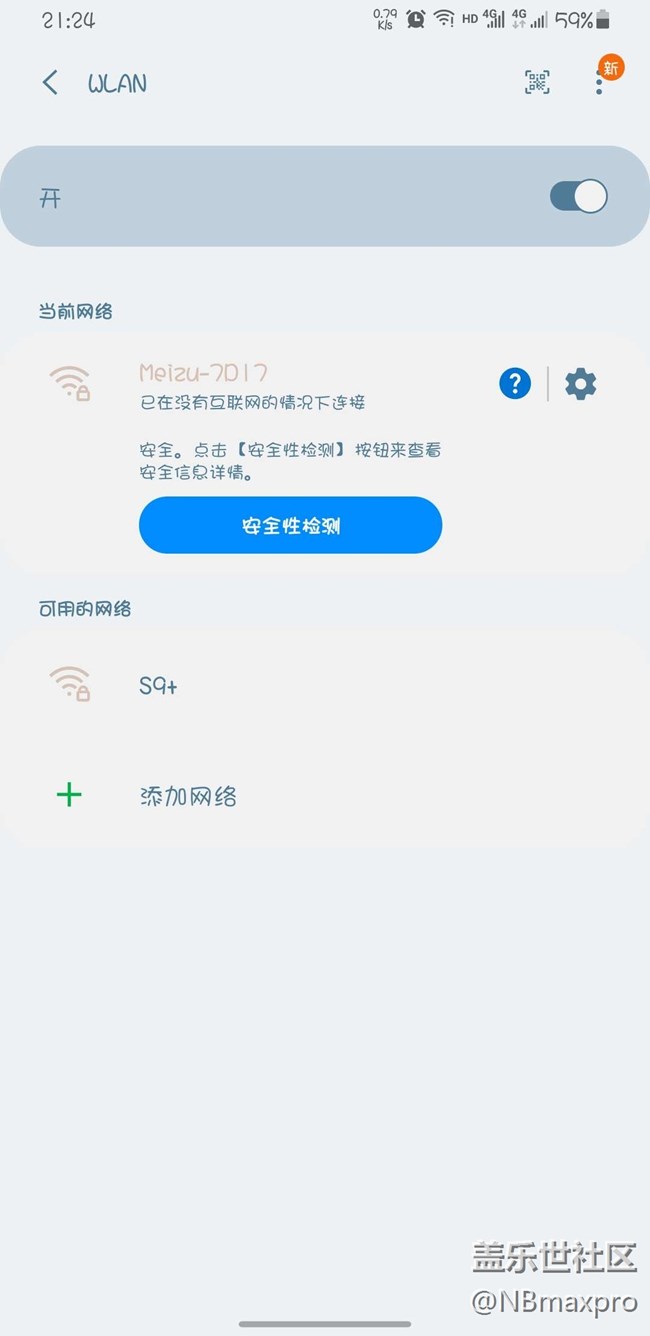Connect to the S9+ network
The image size is (650, 1336).
pos(325,686)
